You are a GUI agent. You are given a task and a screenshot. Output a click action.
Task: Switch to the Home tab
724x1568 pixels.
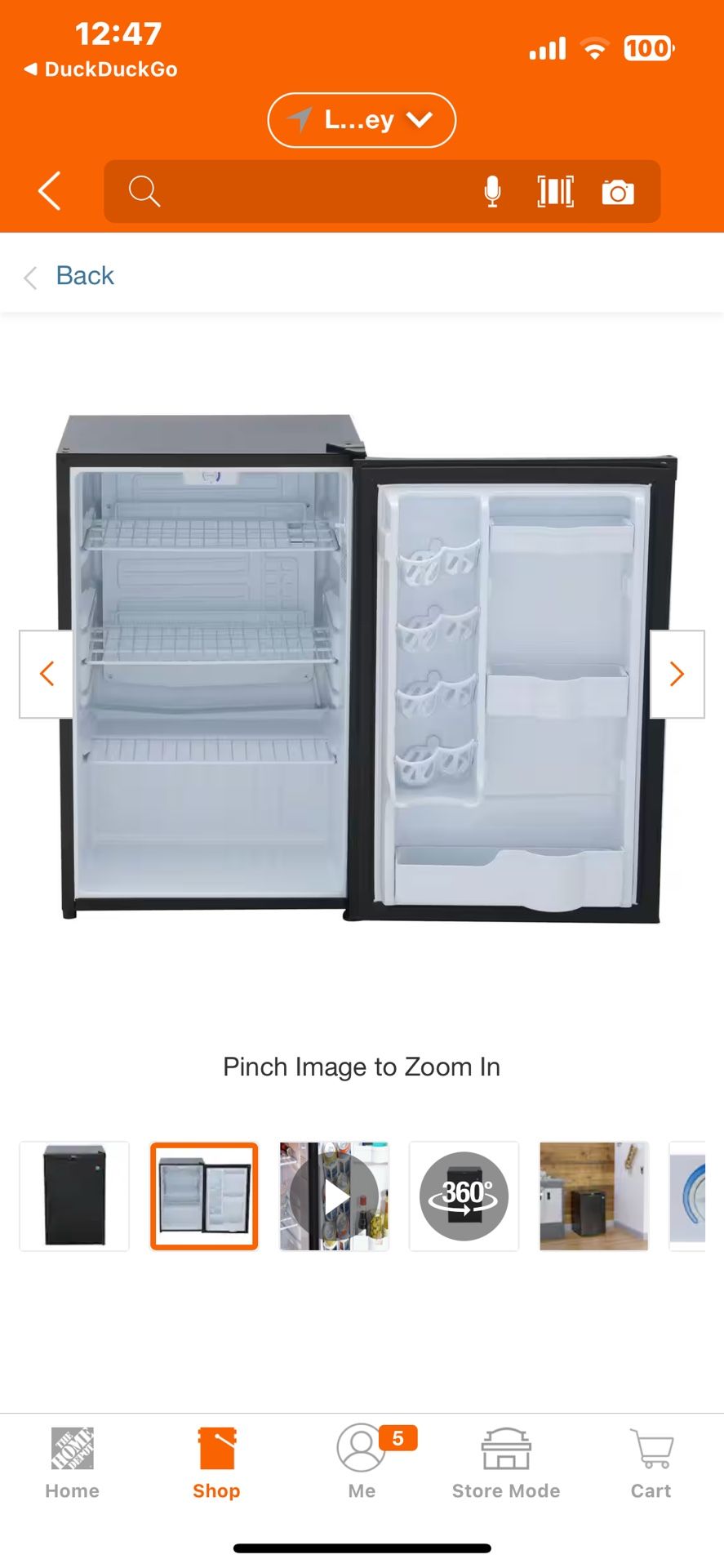click(x=72, y=1462)
